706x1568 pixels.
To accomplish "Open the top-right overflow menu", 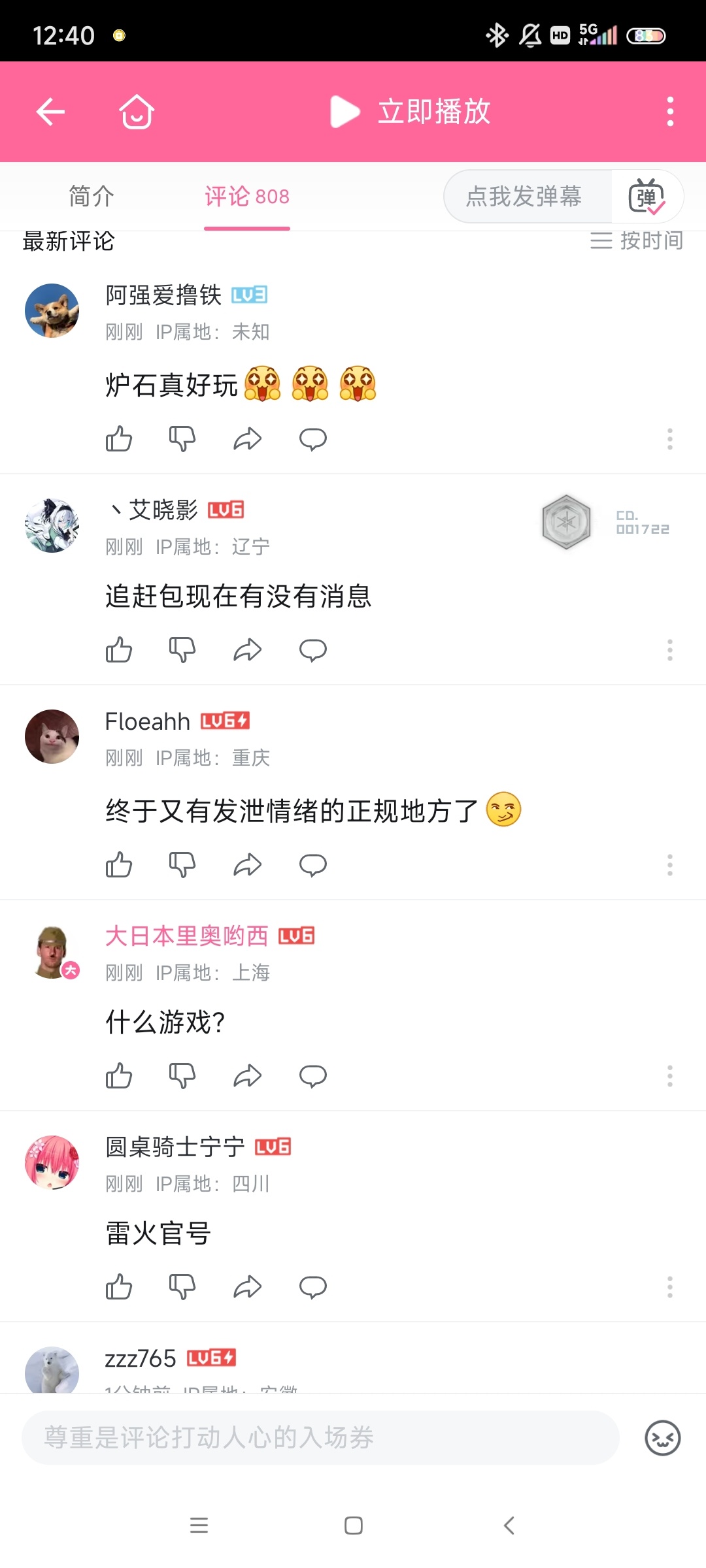I will tap(669, 112).
